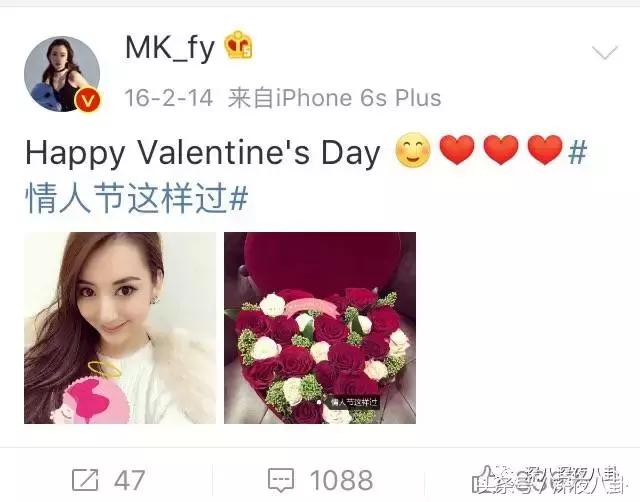Tap the MK_fy username
The width and height of the screenshot is (640, 502).
[x=169, y=46]
